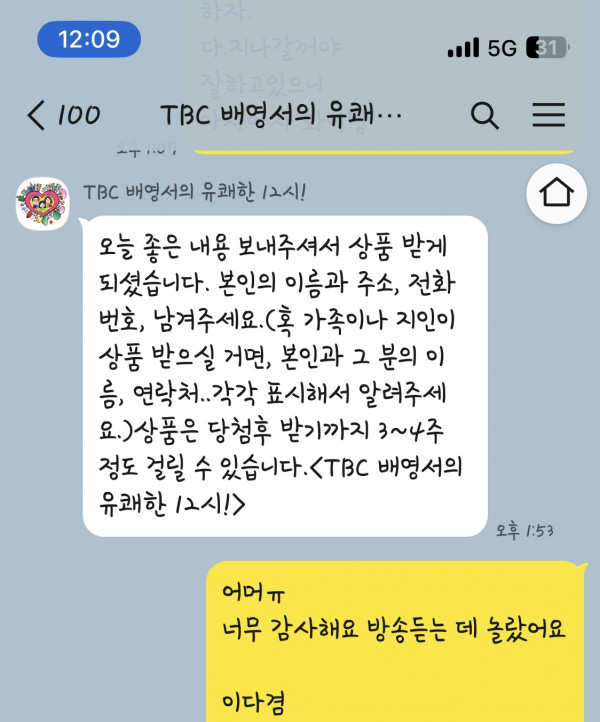This screenshot has width=600, height=722.
Task: Search within this chat
Action: click(x=484, y=115)
